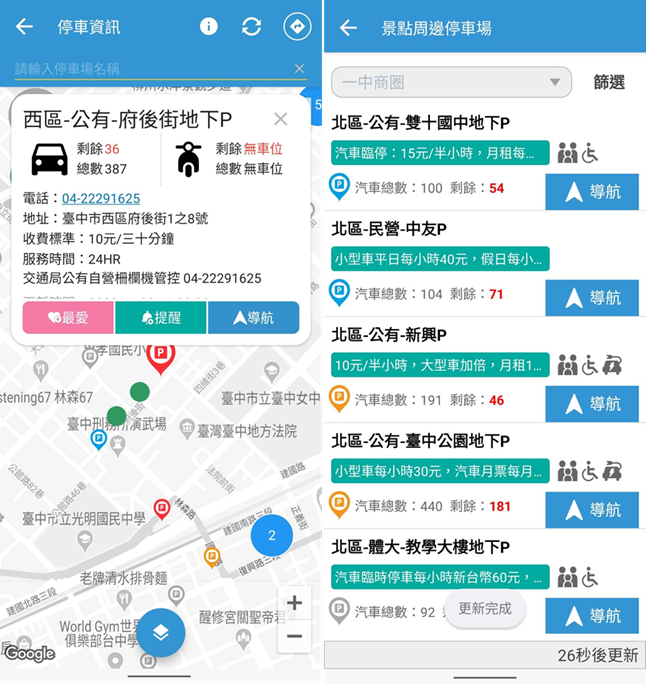This screenshot has height=684, width=646.
Task: Add 府後街地下P to 最愛 favorites
Action: coord(68,317)
